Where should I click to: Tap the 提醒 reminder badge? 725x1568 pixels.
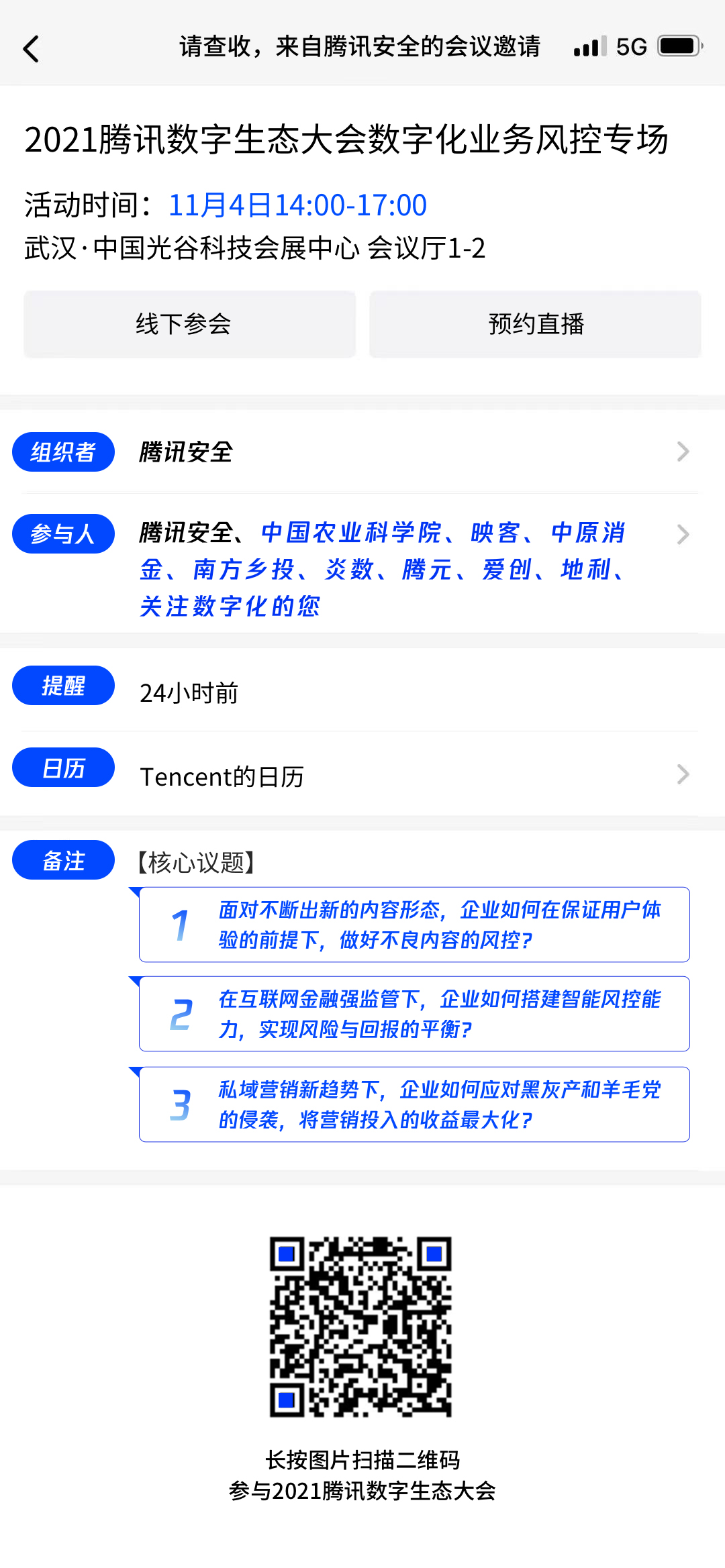tap(63, 685)
